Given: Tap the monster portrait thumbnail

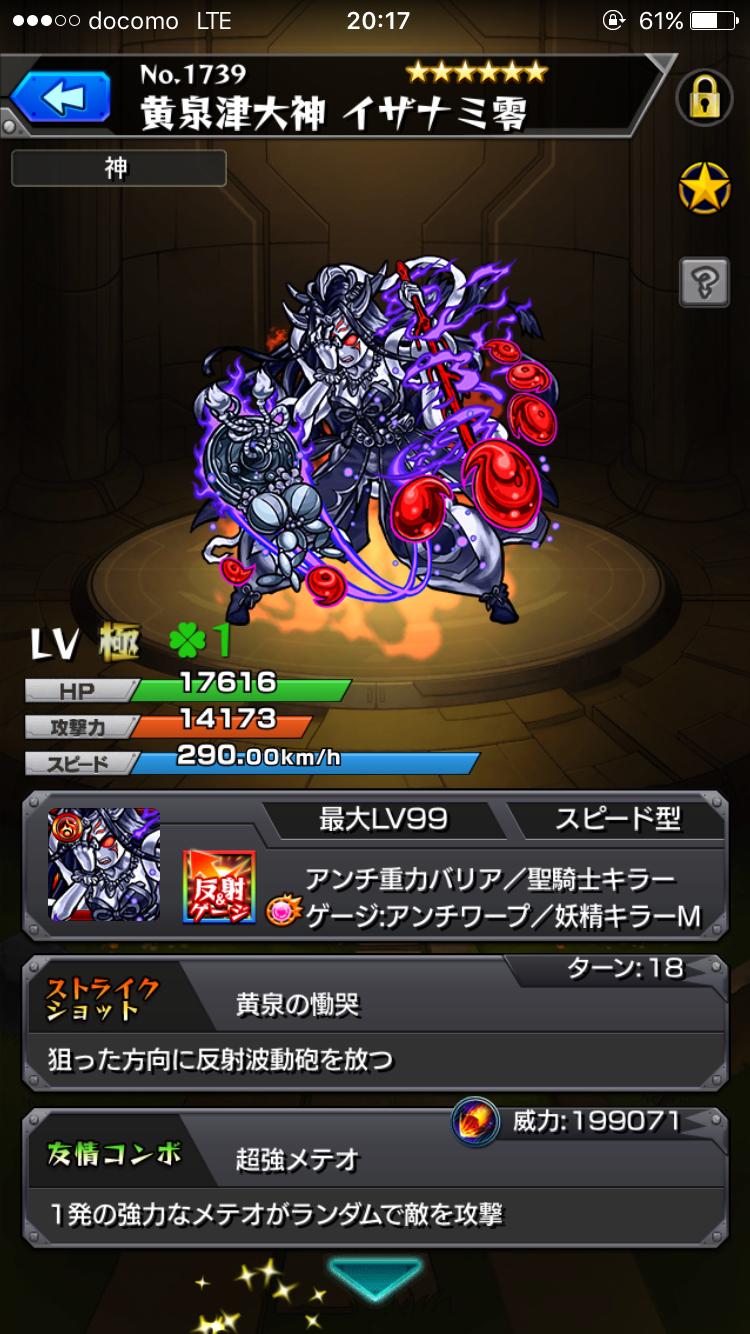Looking at the screenshot, I should (104, 865).
